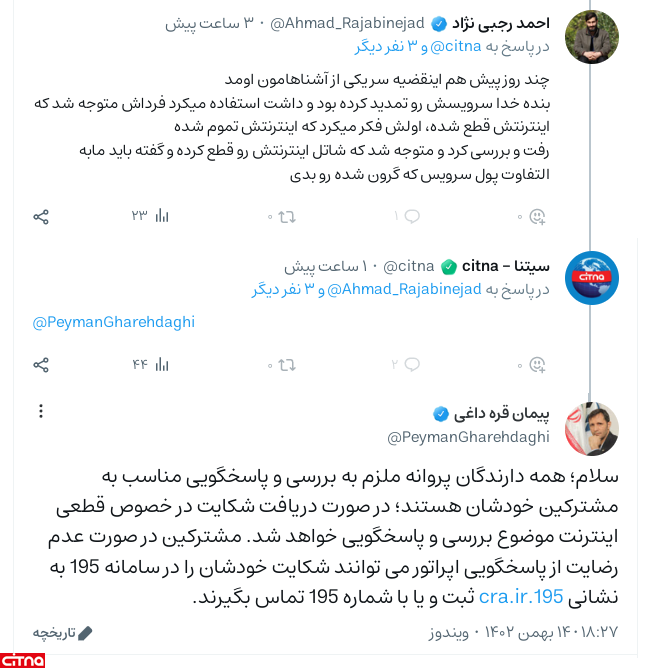Image resolution: width=645 pixels, height=668 pixels.
Task: Open the citna profile avatar
Action: [592, 278]
